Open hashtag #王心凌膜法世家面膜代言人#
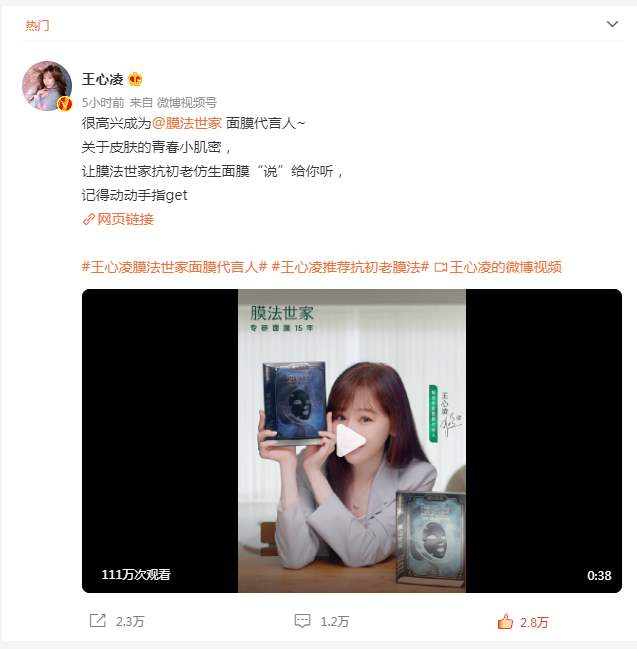Image resolution: width=637 pixels, height=649 pixels. [x=174, y=267]
